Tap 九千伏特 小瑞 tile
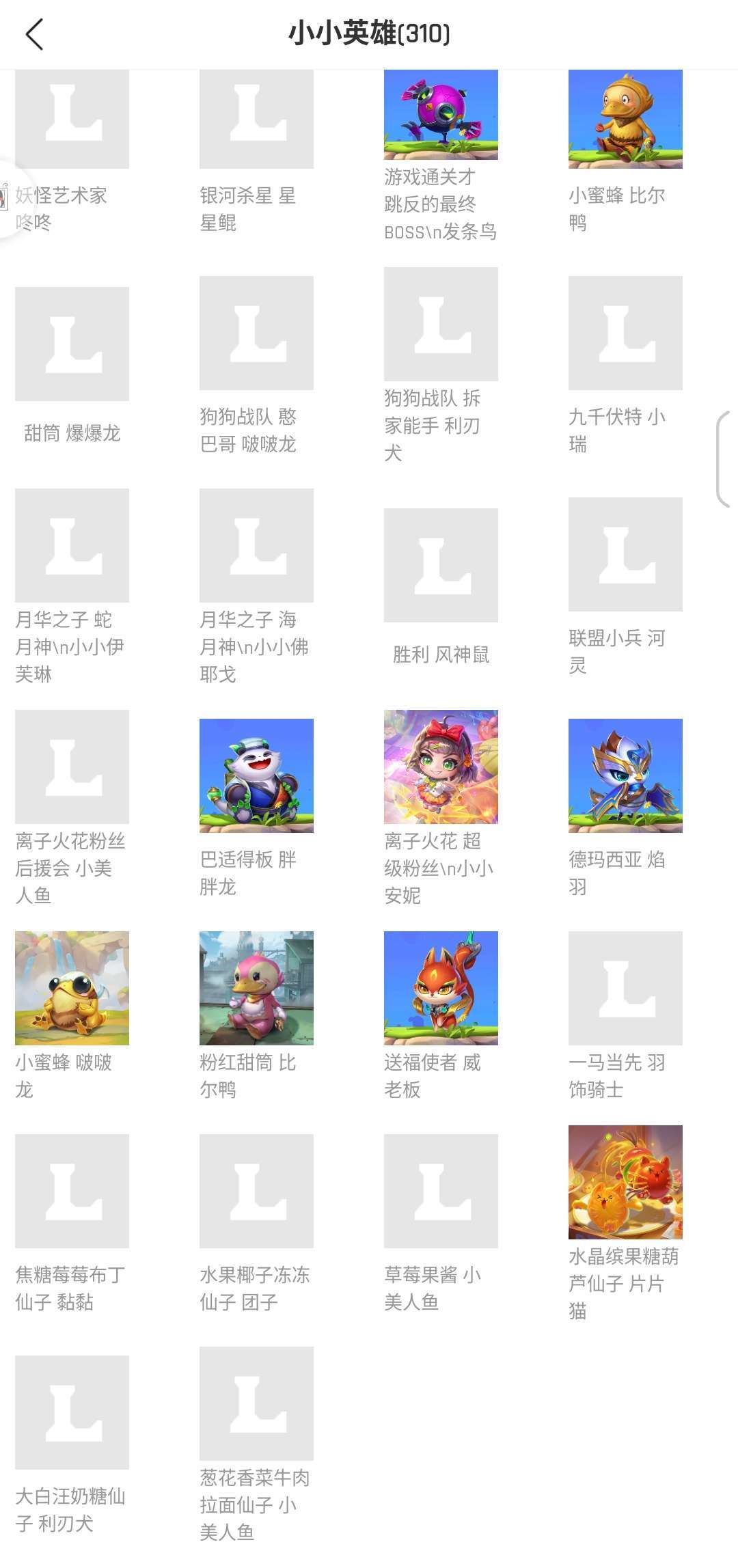The image size is (738, 1568). tap(625, 333)
